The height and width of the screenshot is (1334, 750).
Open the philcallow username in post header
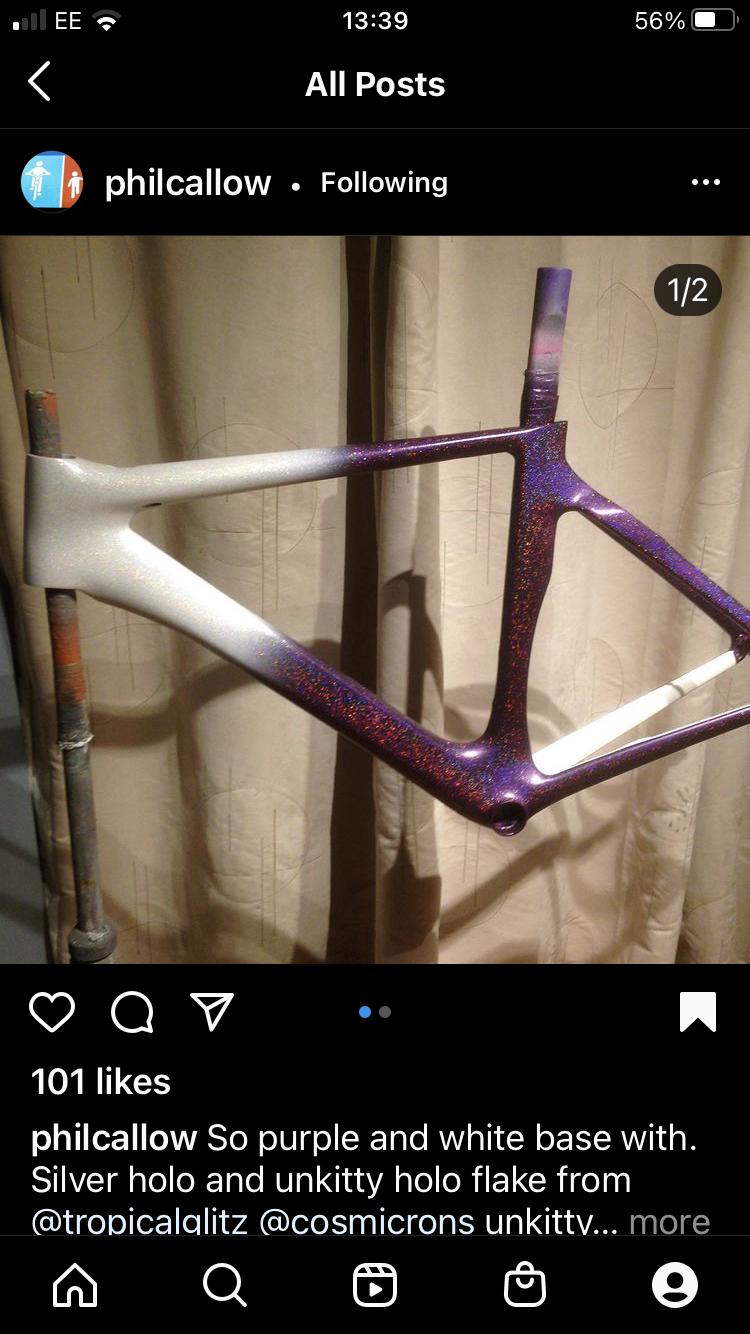pyautogui.click(x=188, y=183)
